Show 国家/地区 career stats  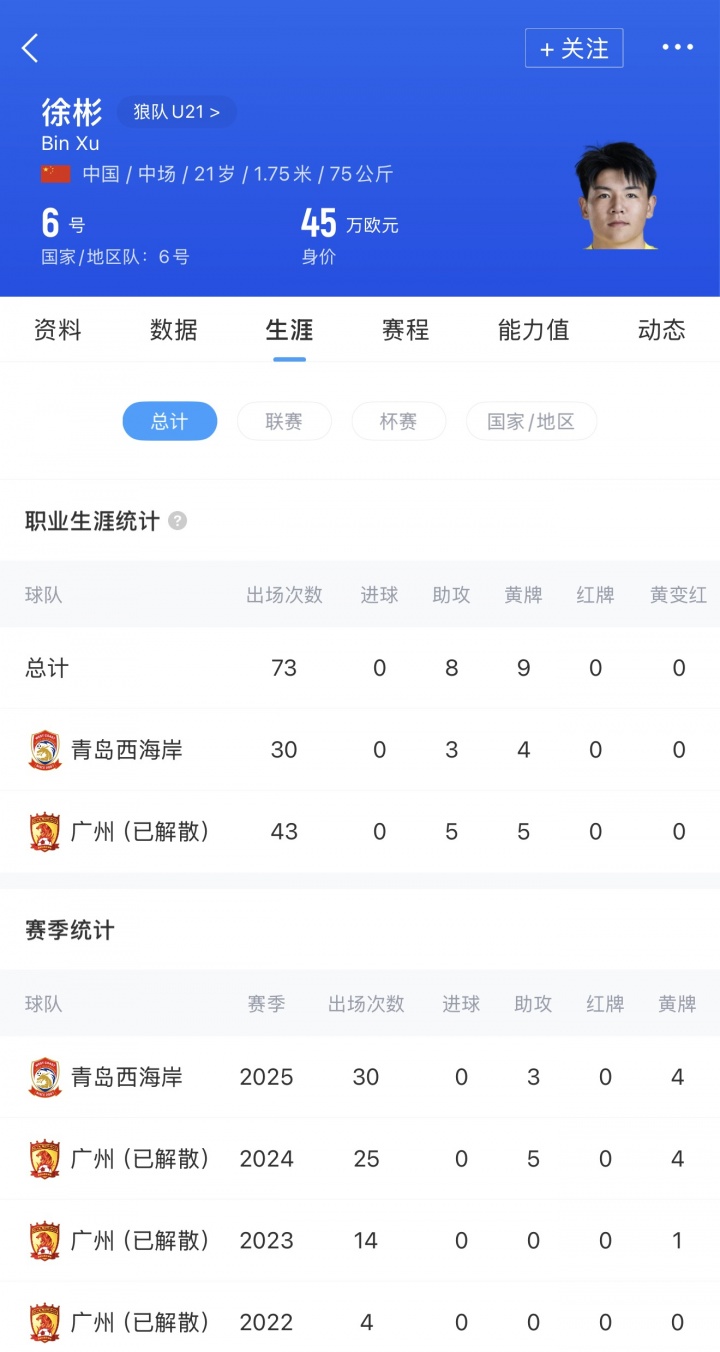pos(531,421)
